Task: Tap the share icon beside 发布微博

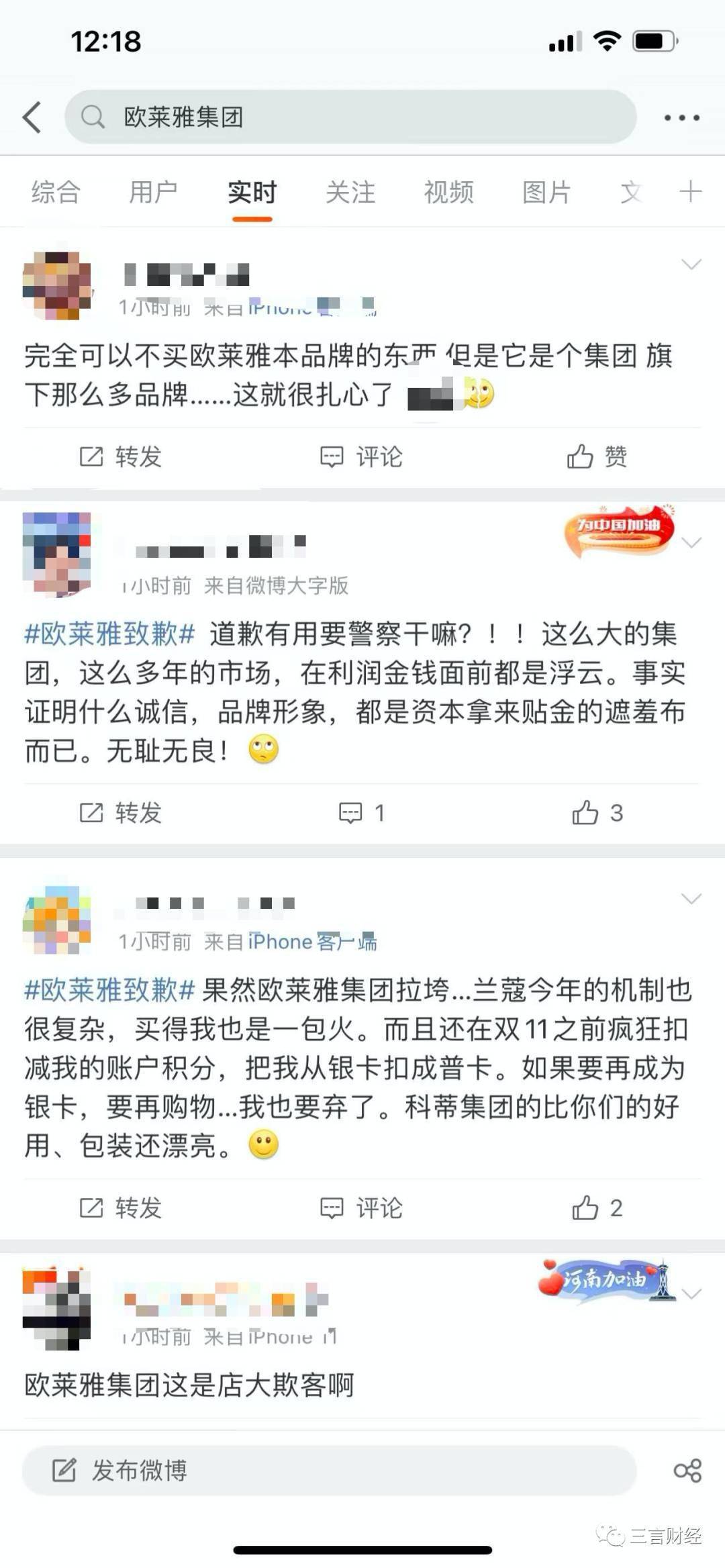Action: 687,1471
